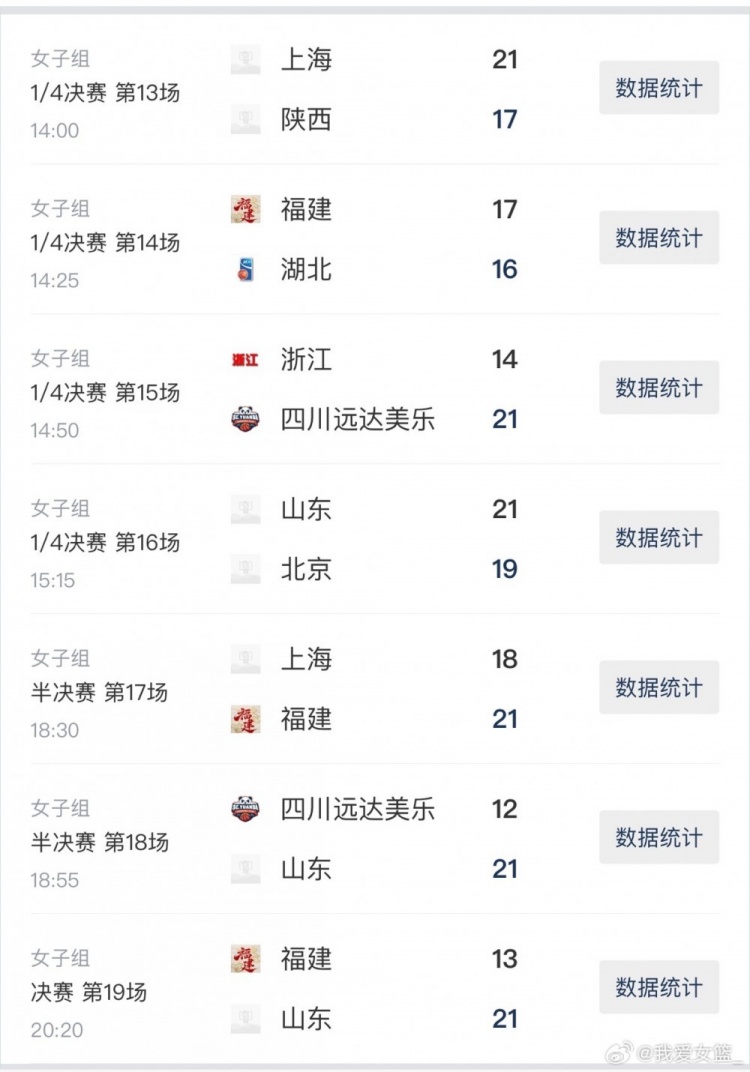The image size is (750, 1072).
Task: Open 数据统计 for 第13场 上海 vs 陕西
Action: click(659, 88)
